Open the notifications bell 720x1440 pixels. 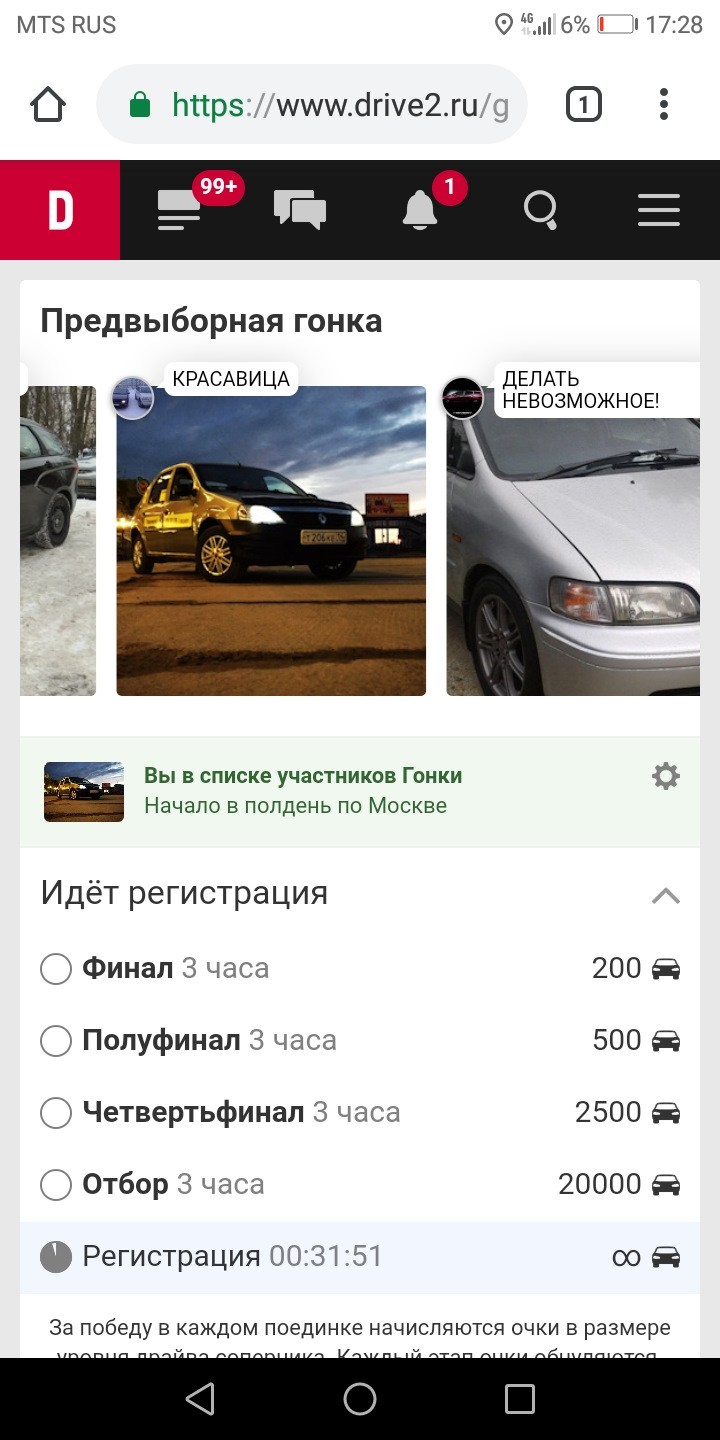point(420,210)
